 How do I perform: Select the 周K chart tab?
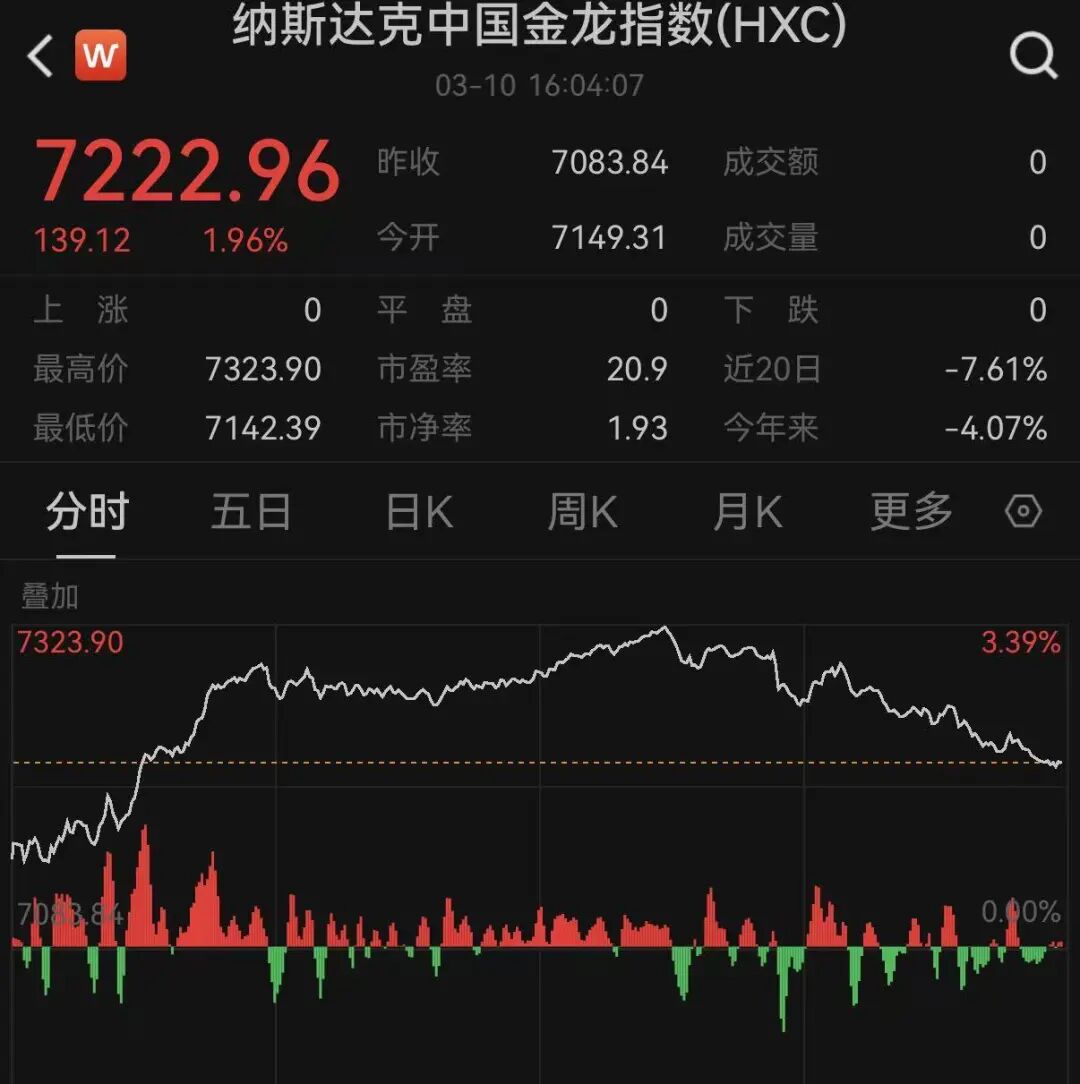pyautogui.click(x=582, y=513)
